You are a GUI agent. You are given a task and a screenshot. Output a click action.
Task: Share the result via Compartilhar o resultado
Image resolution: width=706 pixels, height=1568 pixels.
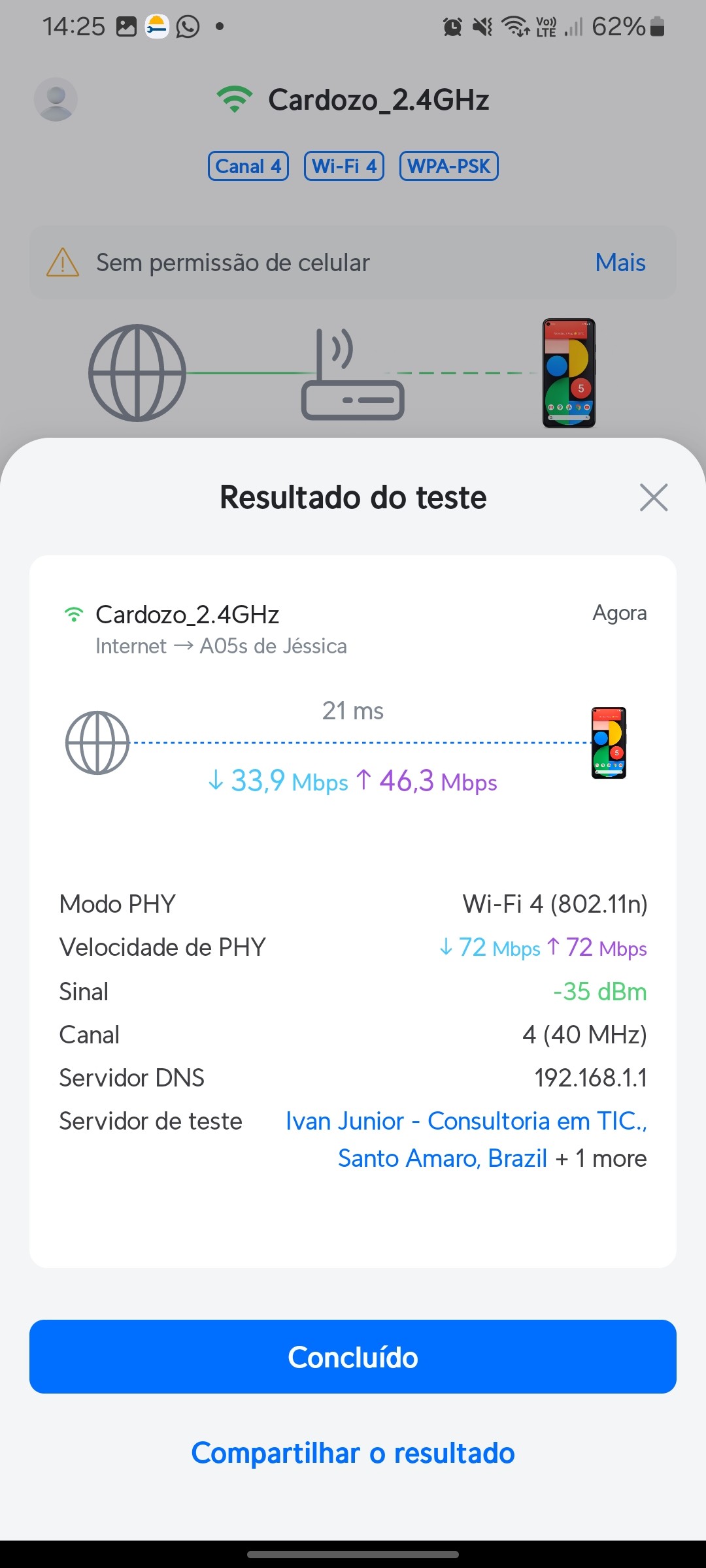click(x=353, y=1454)
